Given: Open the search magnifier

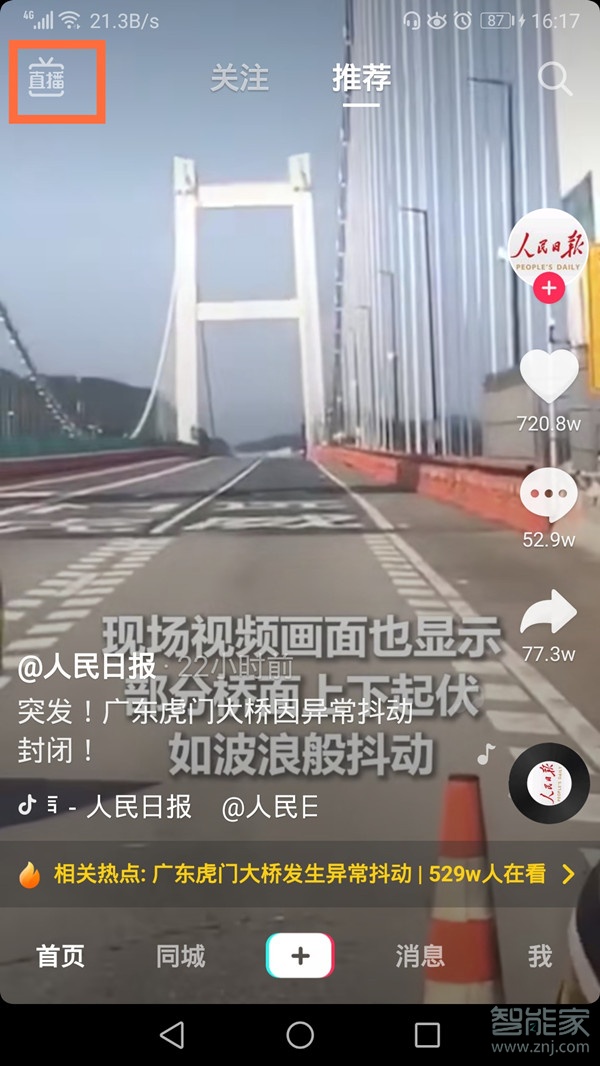Looking at the screenshot, I should (555, 79).
